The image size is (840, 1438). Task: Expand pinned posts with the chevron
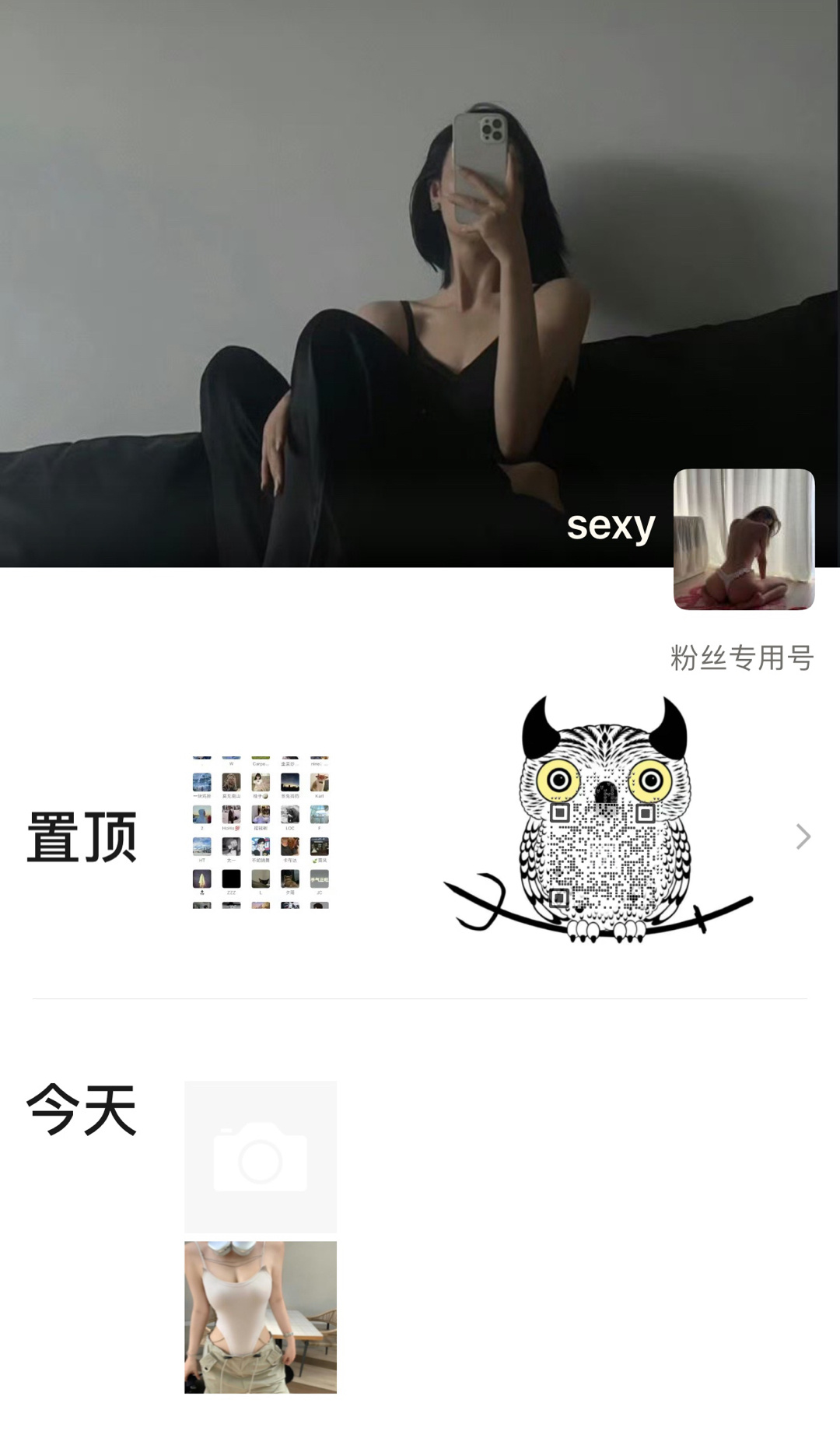[803, 836]
